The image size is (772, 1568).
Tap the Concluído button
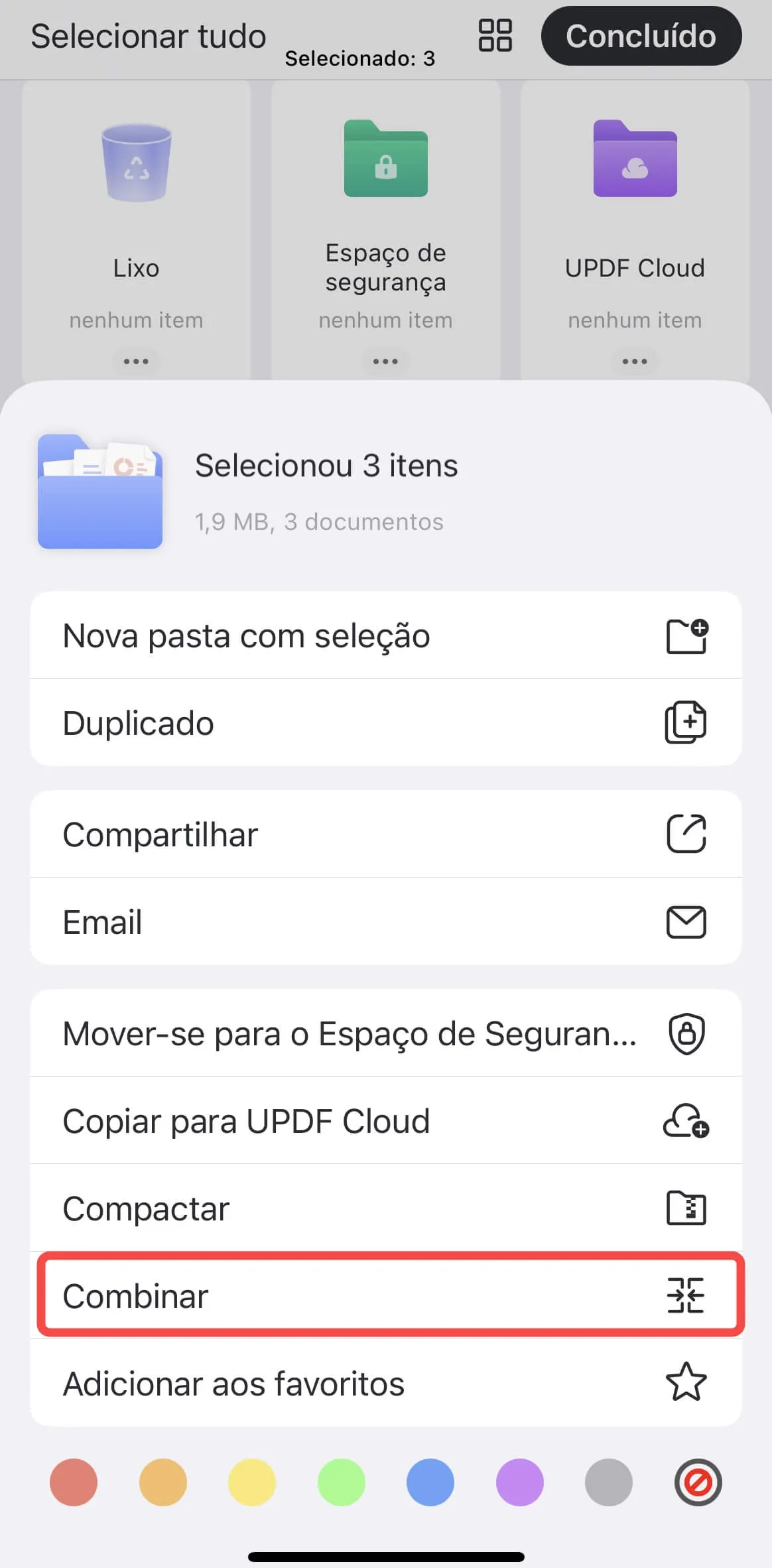[x=641, y=36]
